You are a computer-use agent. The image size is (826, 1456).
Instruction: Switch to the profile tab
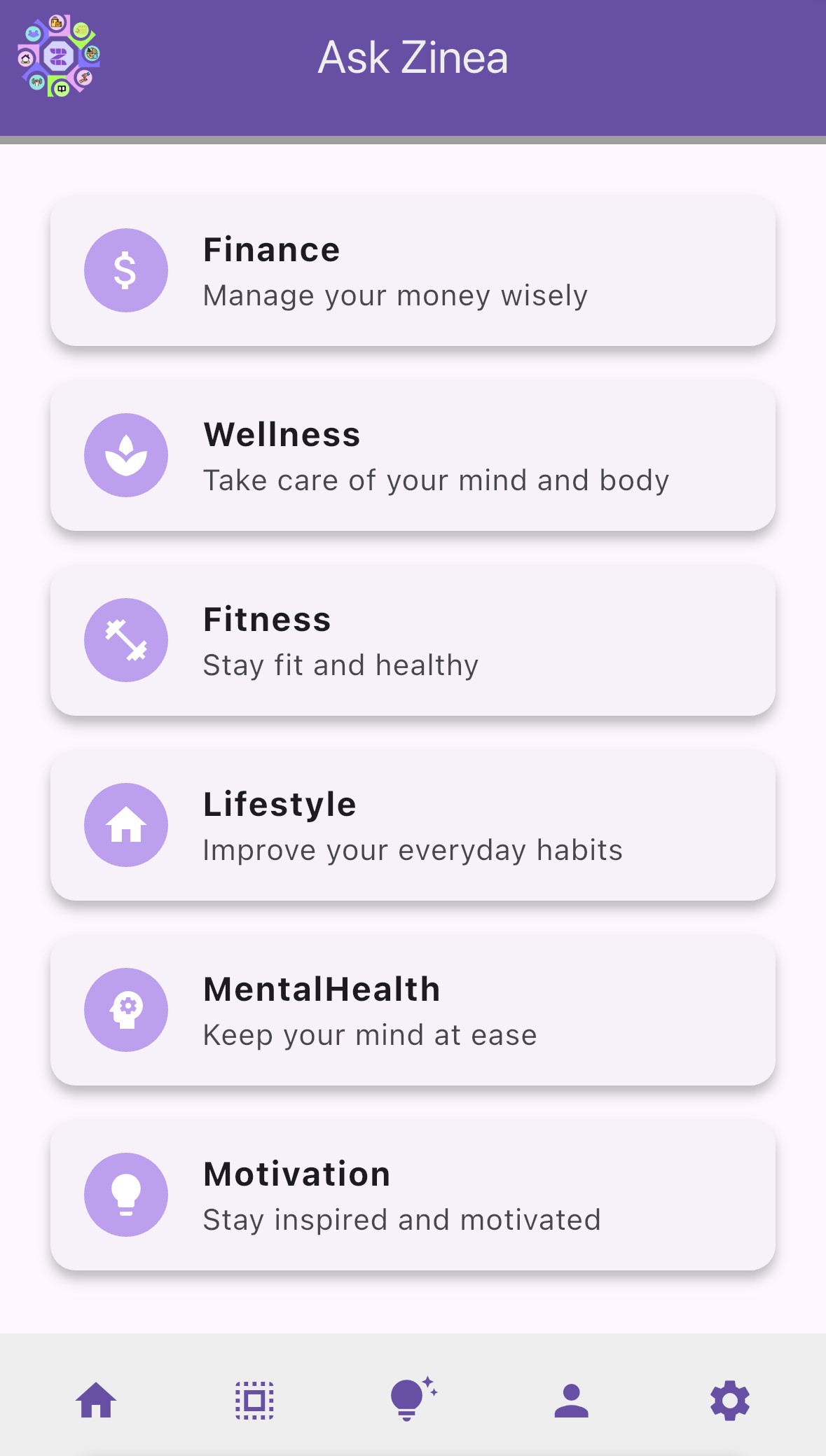click(571, 1401)
